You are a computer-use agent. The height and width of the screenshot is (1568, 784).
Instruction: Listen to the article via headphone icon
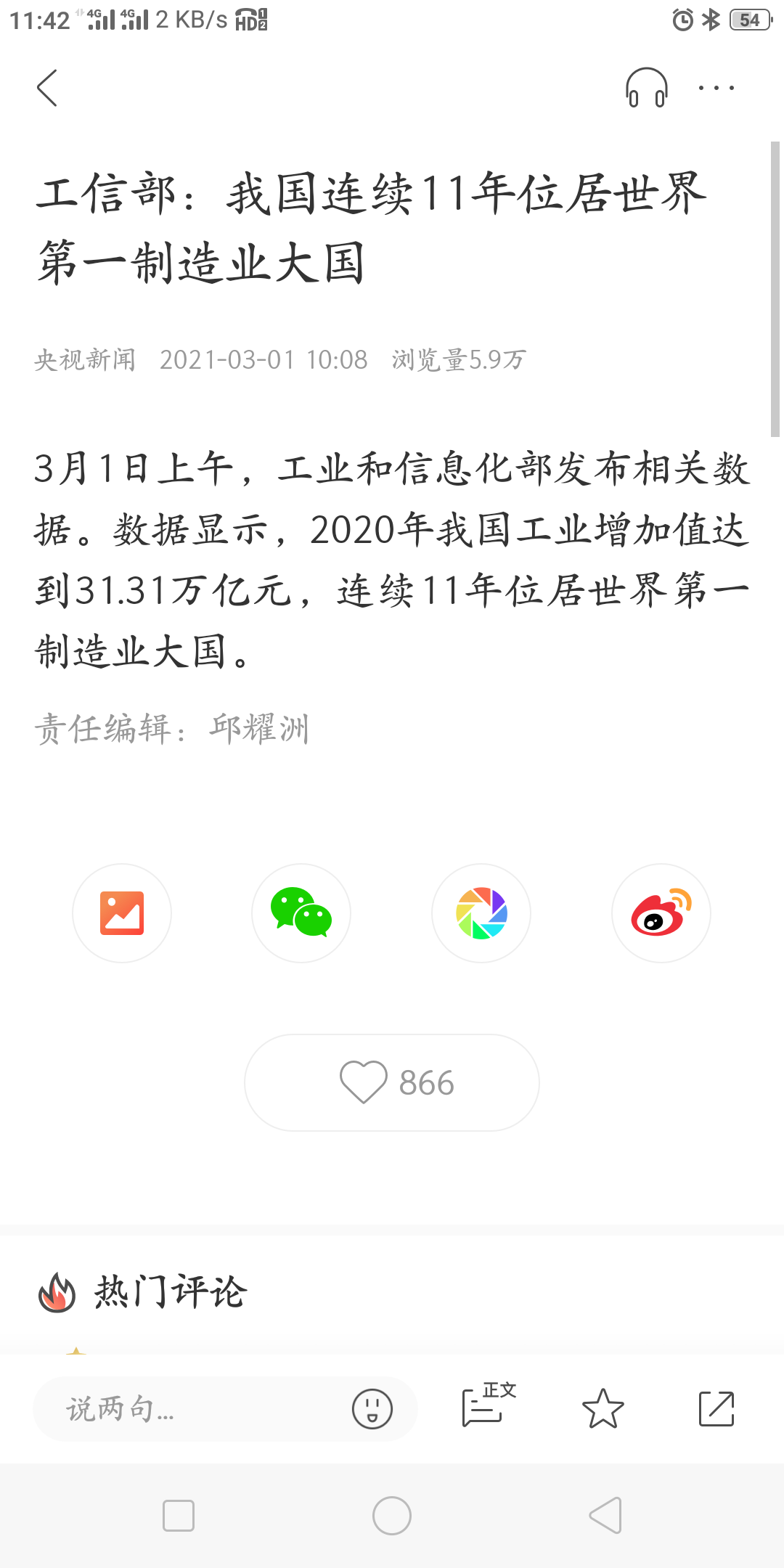(x=646, y=88)
